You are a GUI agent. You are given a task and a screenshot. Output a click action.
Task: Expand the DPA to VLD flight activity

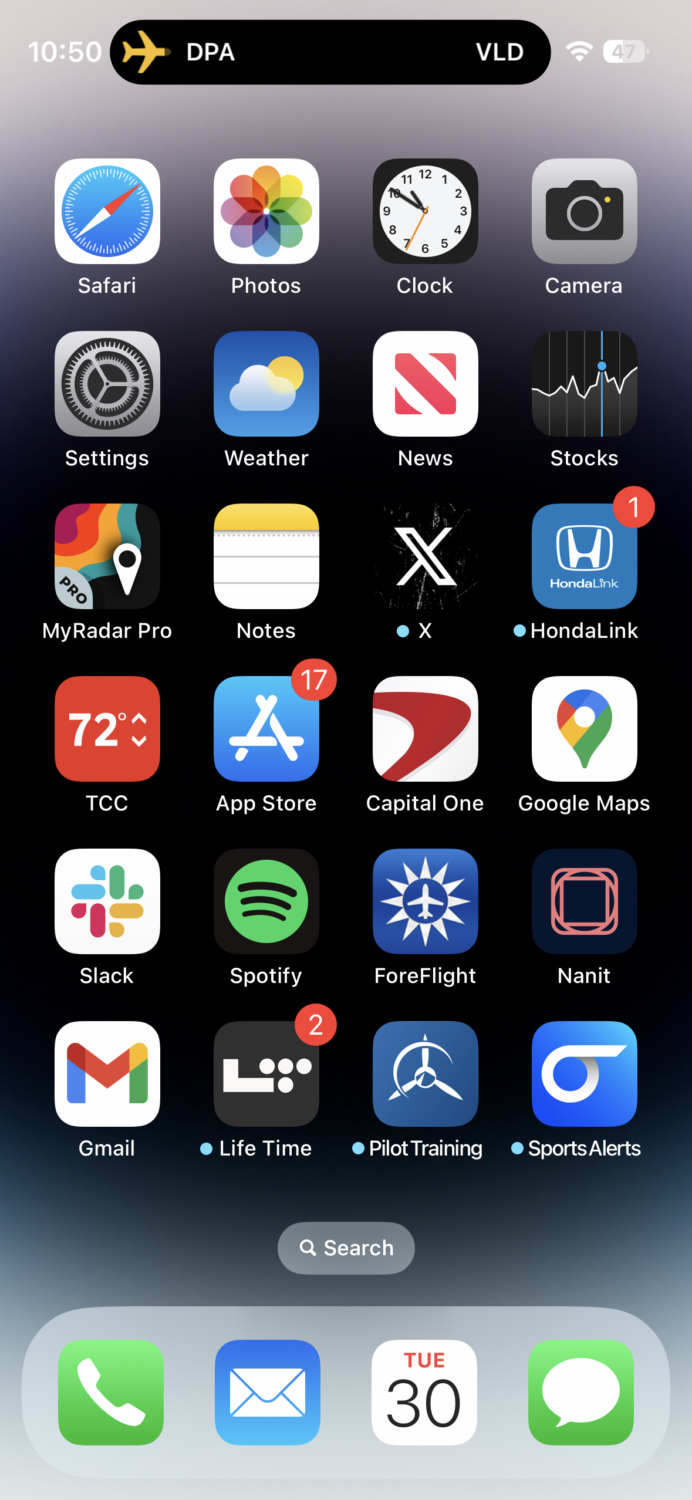click(x=330, y=52)
